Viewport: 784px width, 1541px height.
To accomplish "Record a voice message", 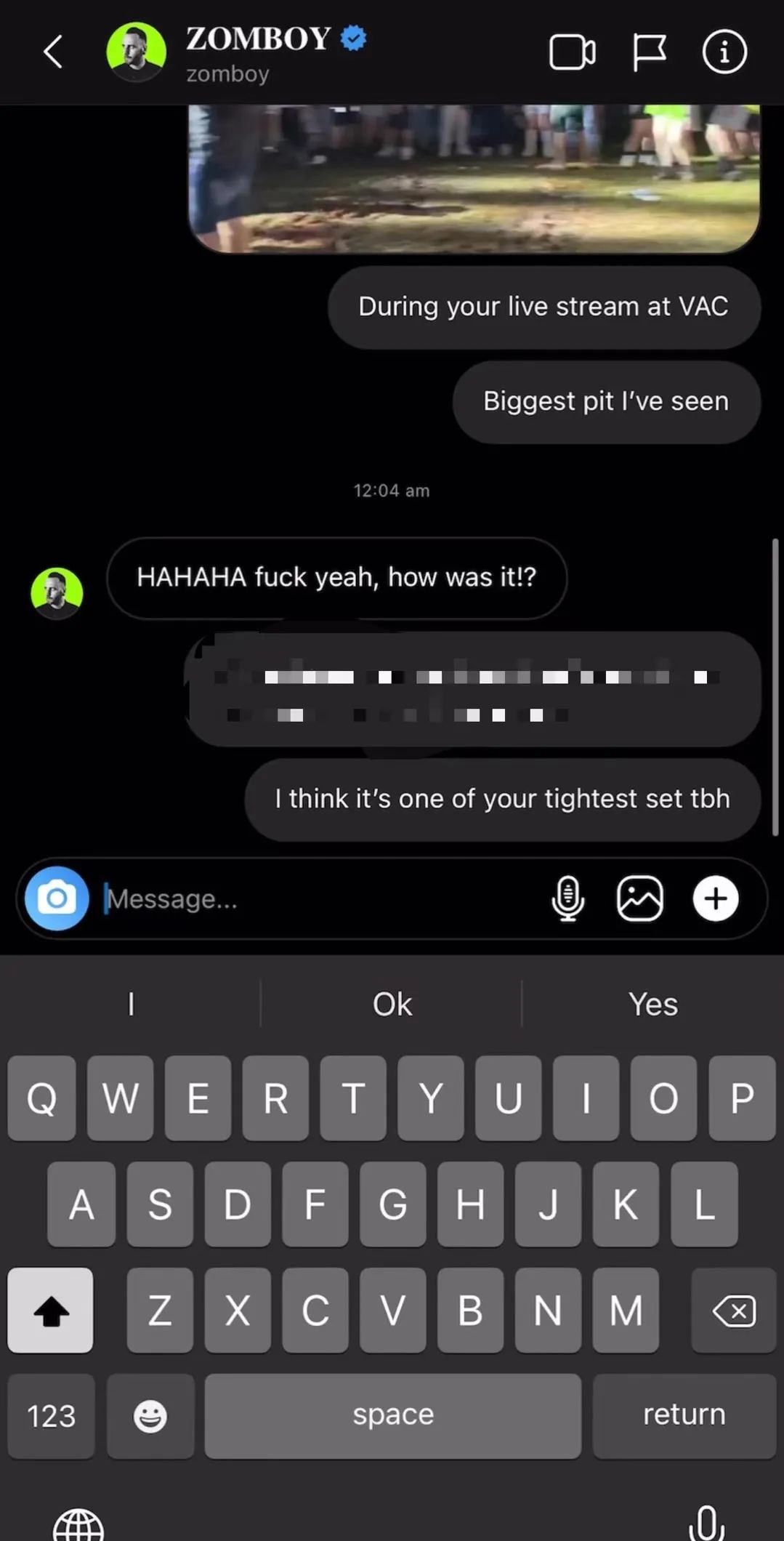I will (x=567, y=898).
